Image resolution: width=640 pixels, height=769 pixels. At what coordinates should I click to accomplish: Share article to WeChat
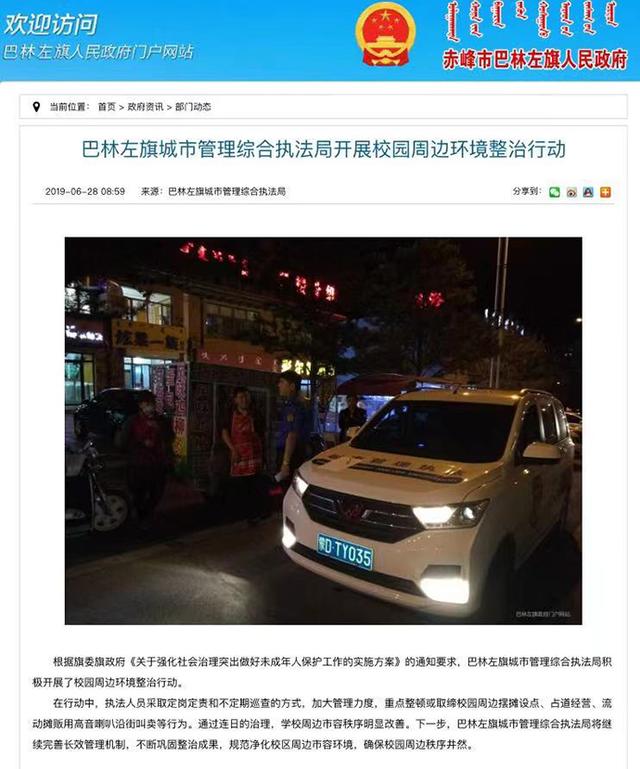[555, 192]
